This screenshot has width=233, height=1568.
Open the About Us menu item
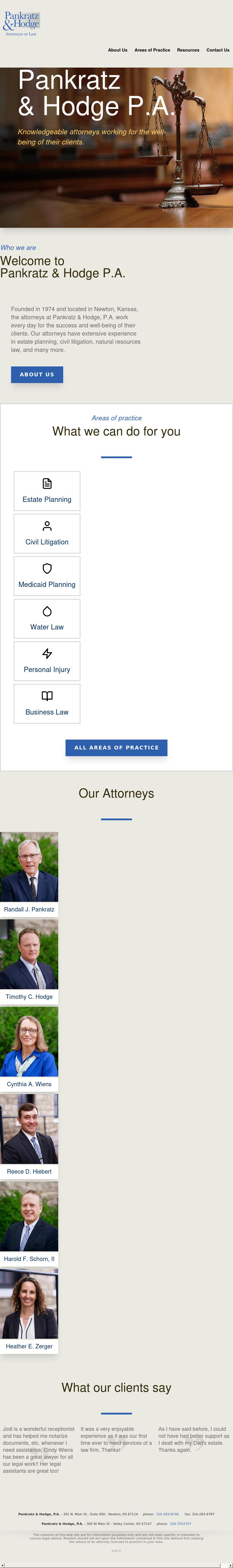[x=117, y=50]
